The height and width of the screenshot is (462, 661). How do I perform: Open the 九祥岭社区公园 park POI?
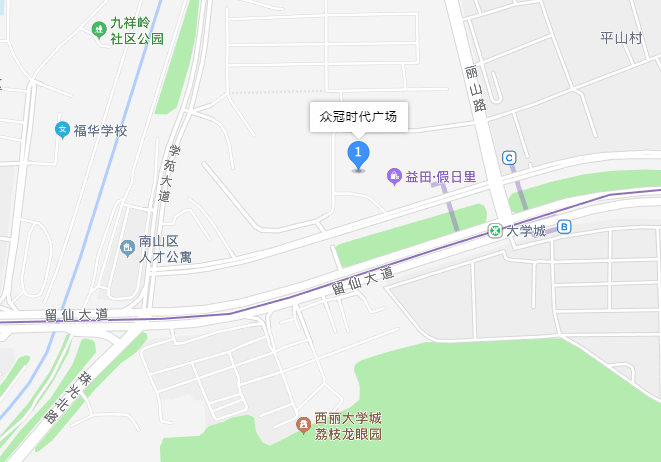click(98, 30)
